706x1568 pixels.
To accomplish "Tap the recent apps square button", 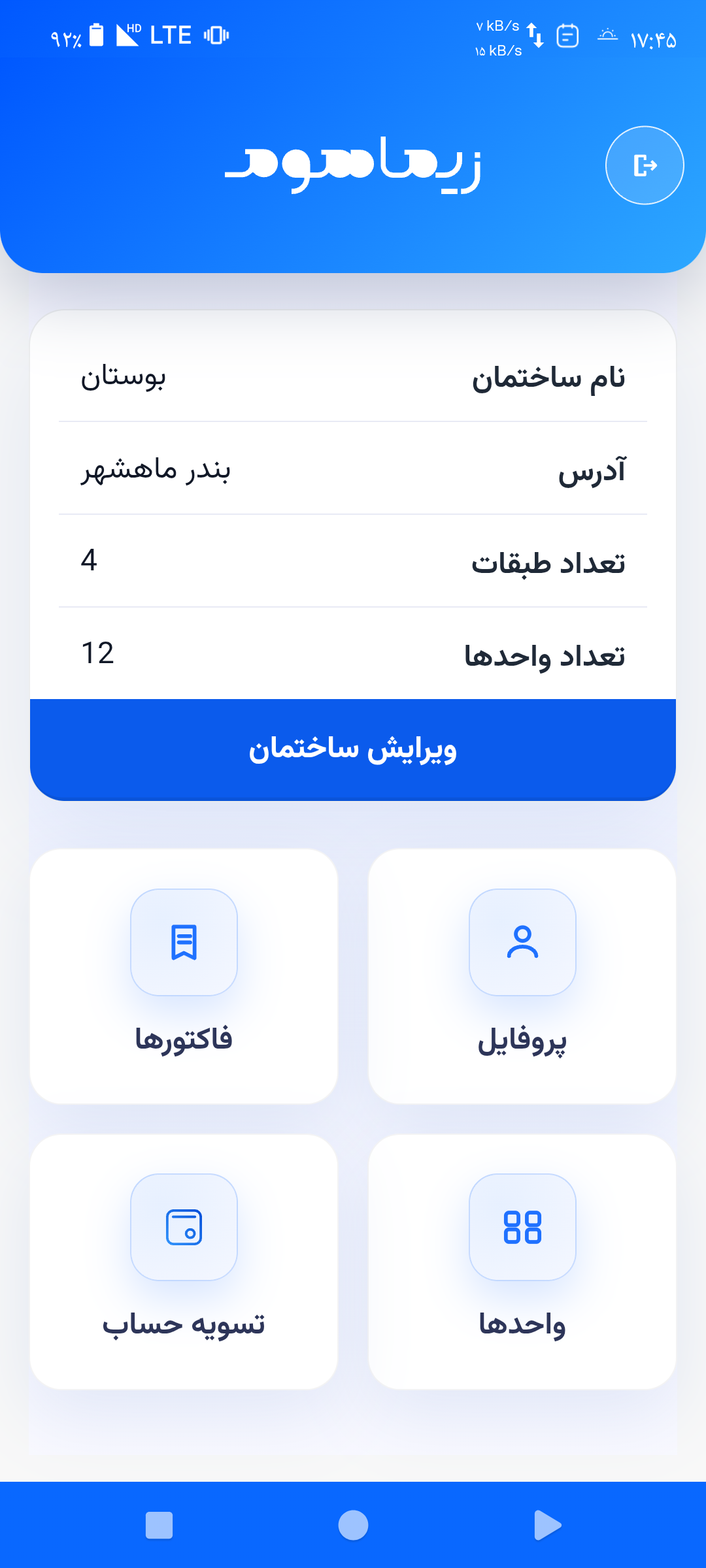I will (x=159, y=1526).
